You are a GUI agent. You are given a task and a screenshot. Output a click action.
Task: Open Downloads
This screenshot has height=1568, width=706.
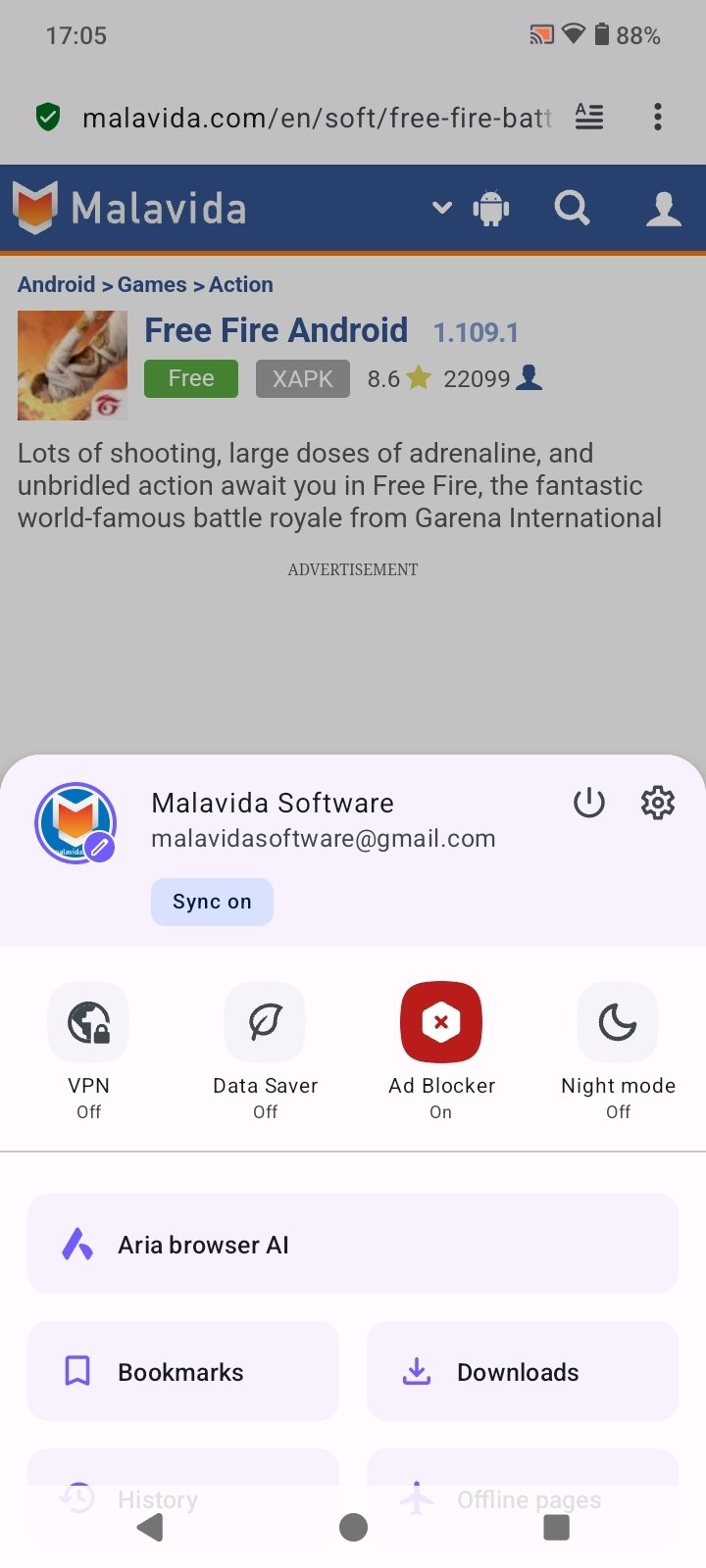click(x=523, y=1371)
